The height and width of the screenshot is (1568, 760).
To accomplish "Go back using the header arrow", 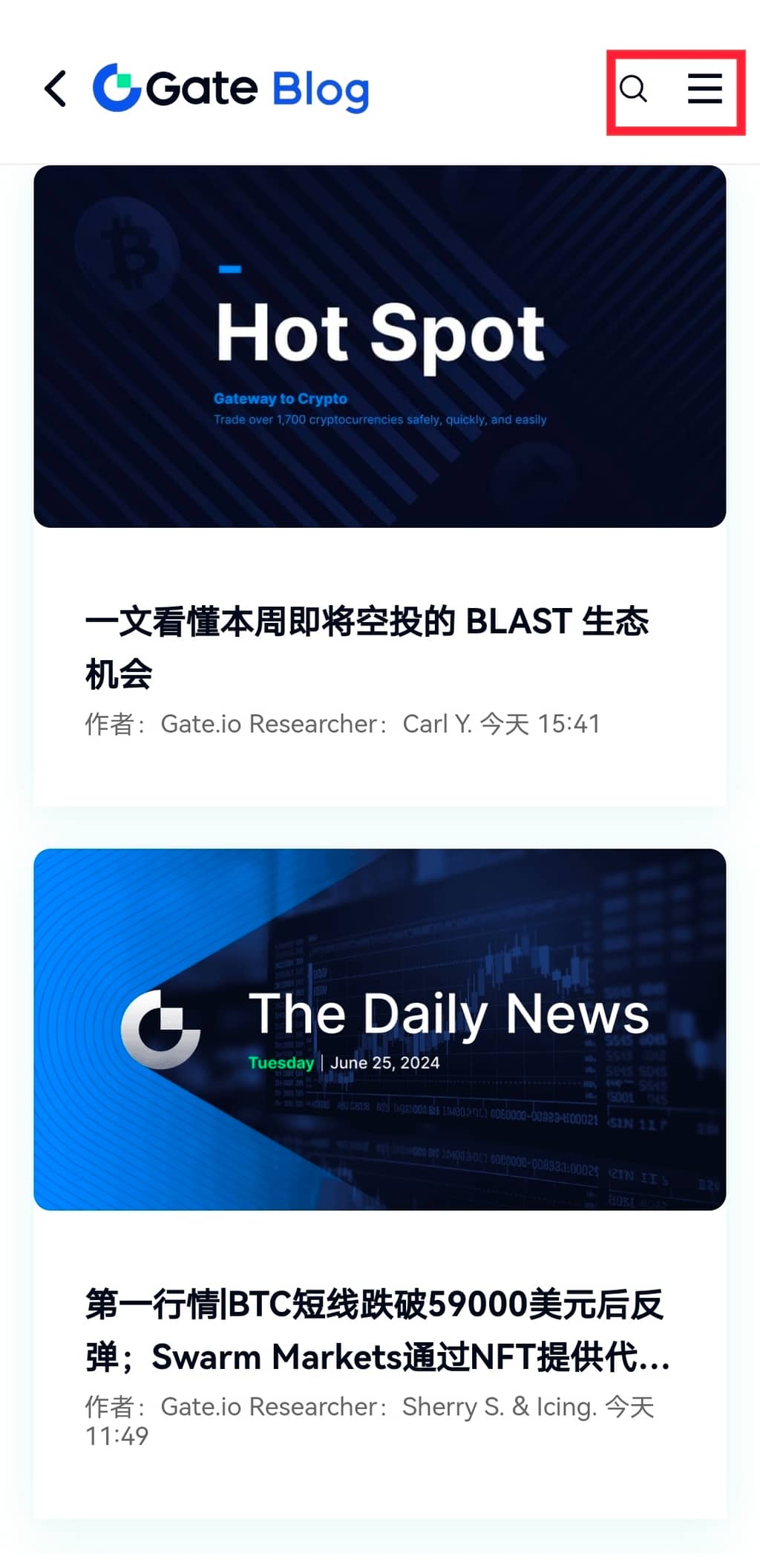I will click(56, 89).
